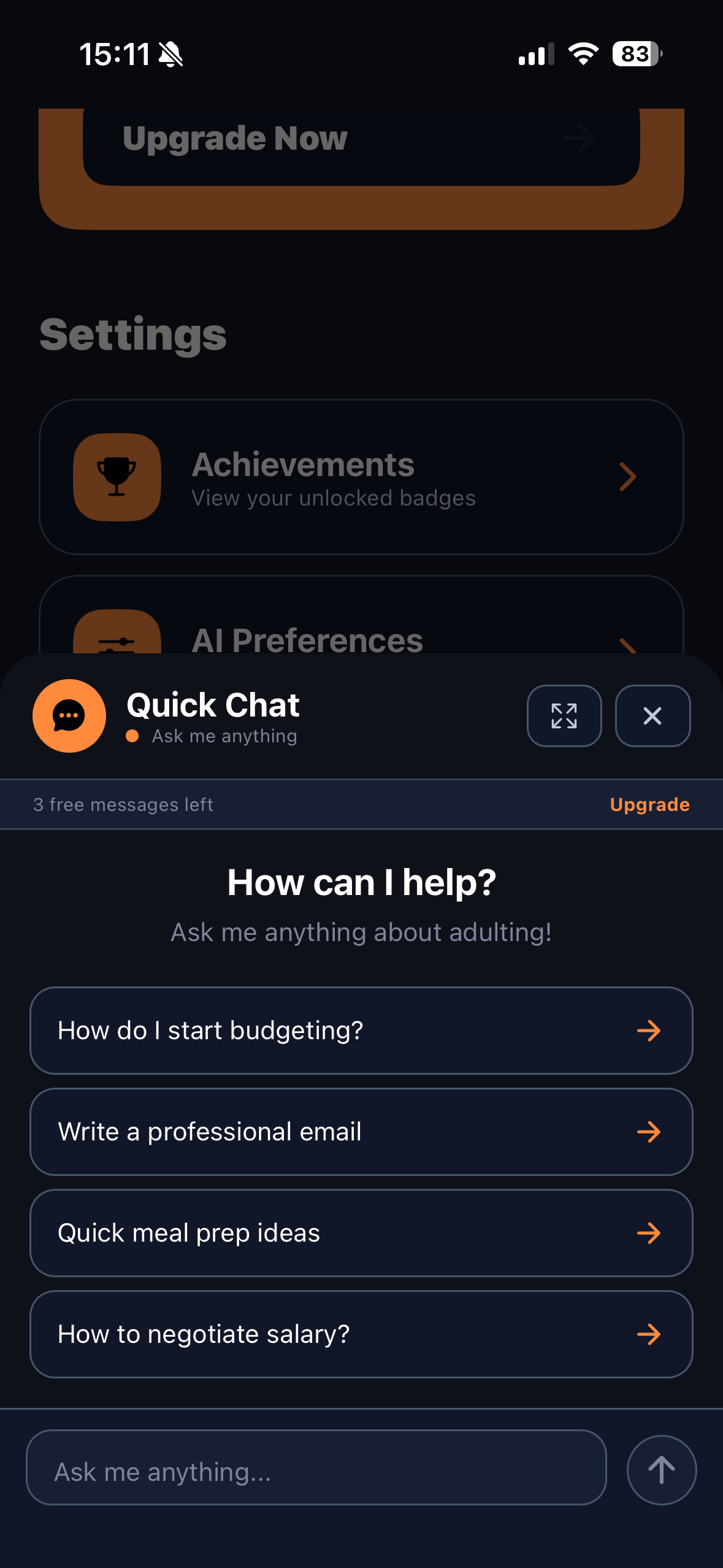Choose the 'Quick meal prep ideas' prompt
723x1568 pixels.
point(361,1233)
